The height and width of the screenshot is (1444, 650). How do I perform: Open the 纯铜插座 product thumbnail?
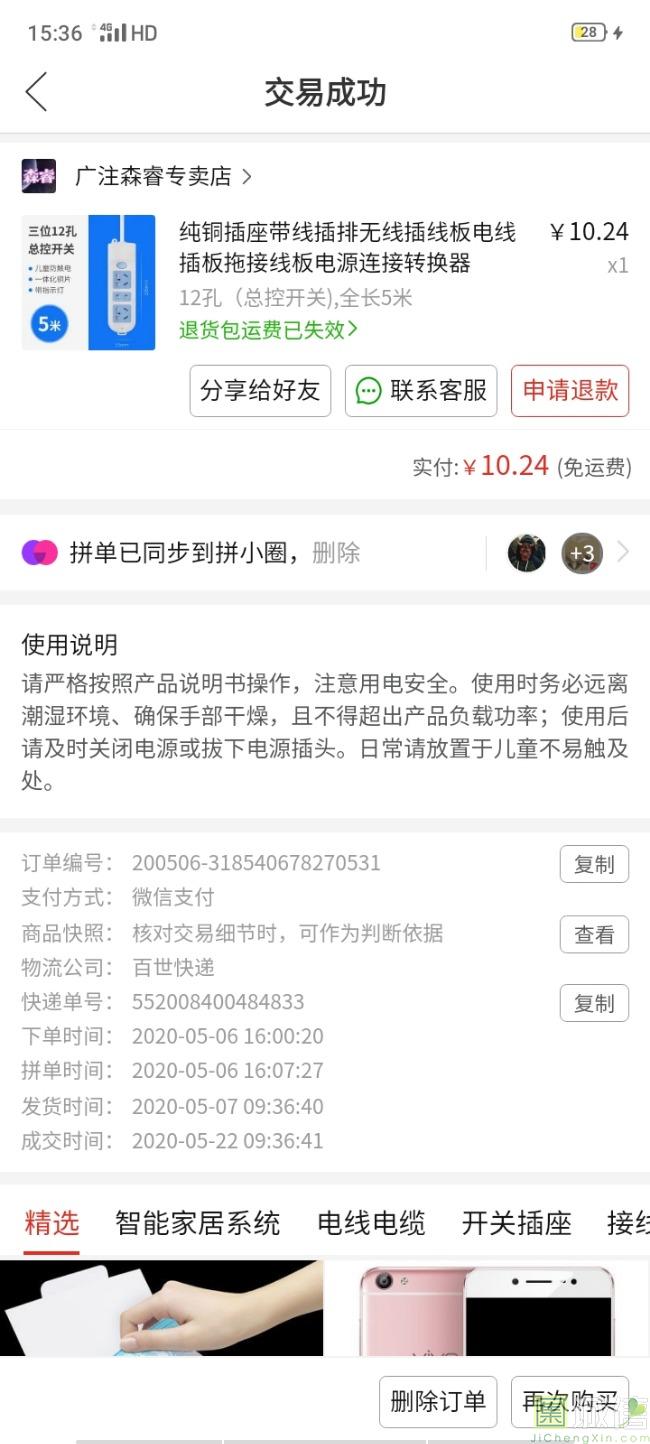[88, 282]
